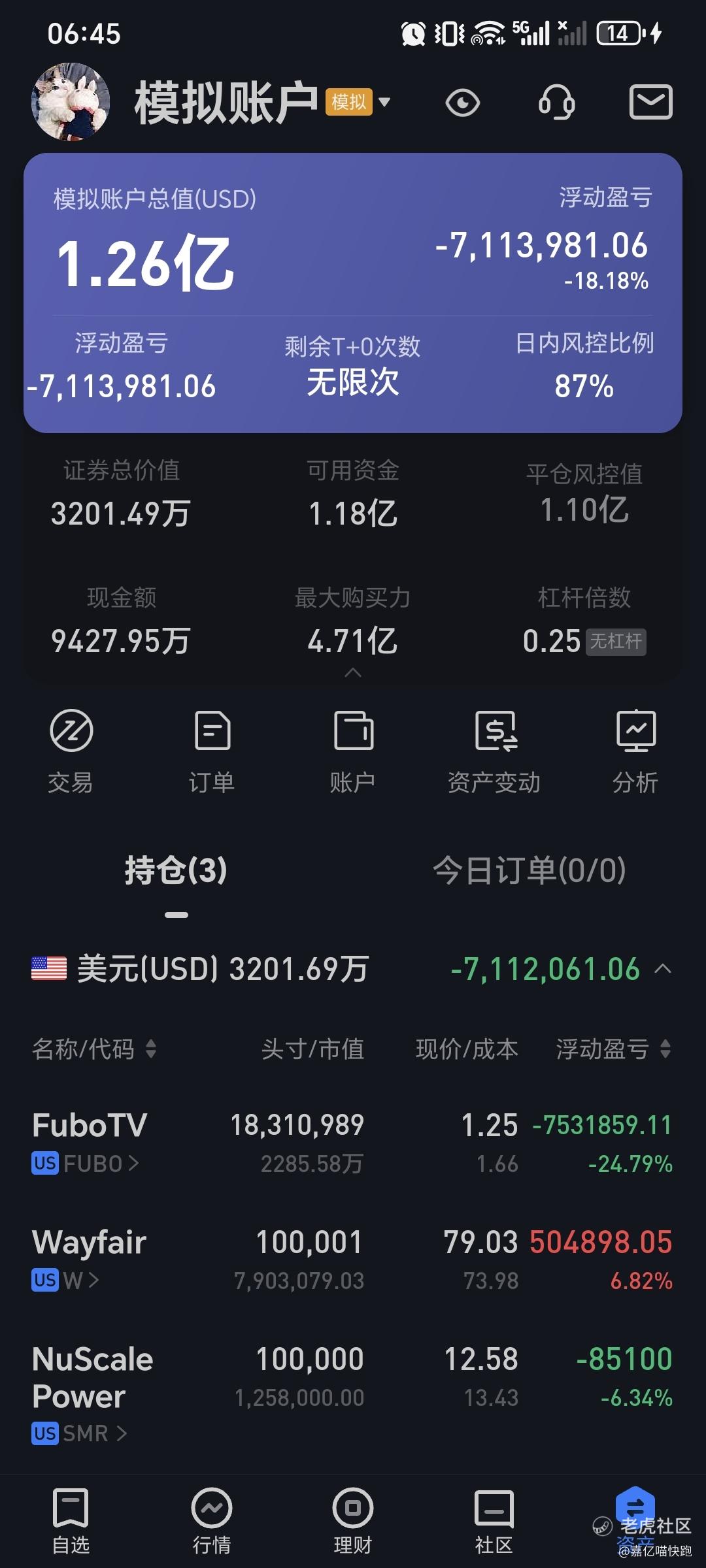The width and height of the screenshot is (706, 1568).
Task: Sort holdings by 浮动盈亏
Action: click(x=613, y=1049)
